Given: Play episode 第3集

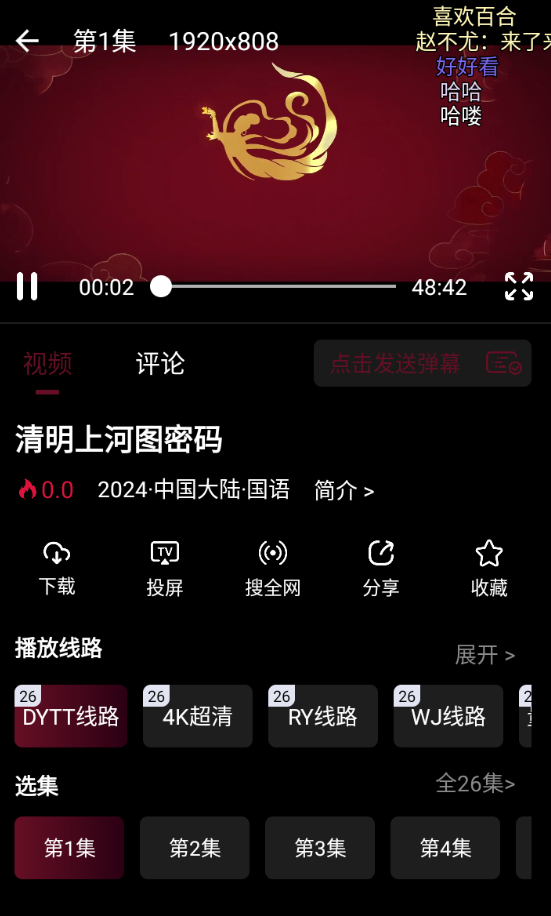Looking at the screenshot, I should pyautogui.click(x=320, y=848).
